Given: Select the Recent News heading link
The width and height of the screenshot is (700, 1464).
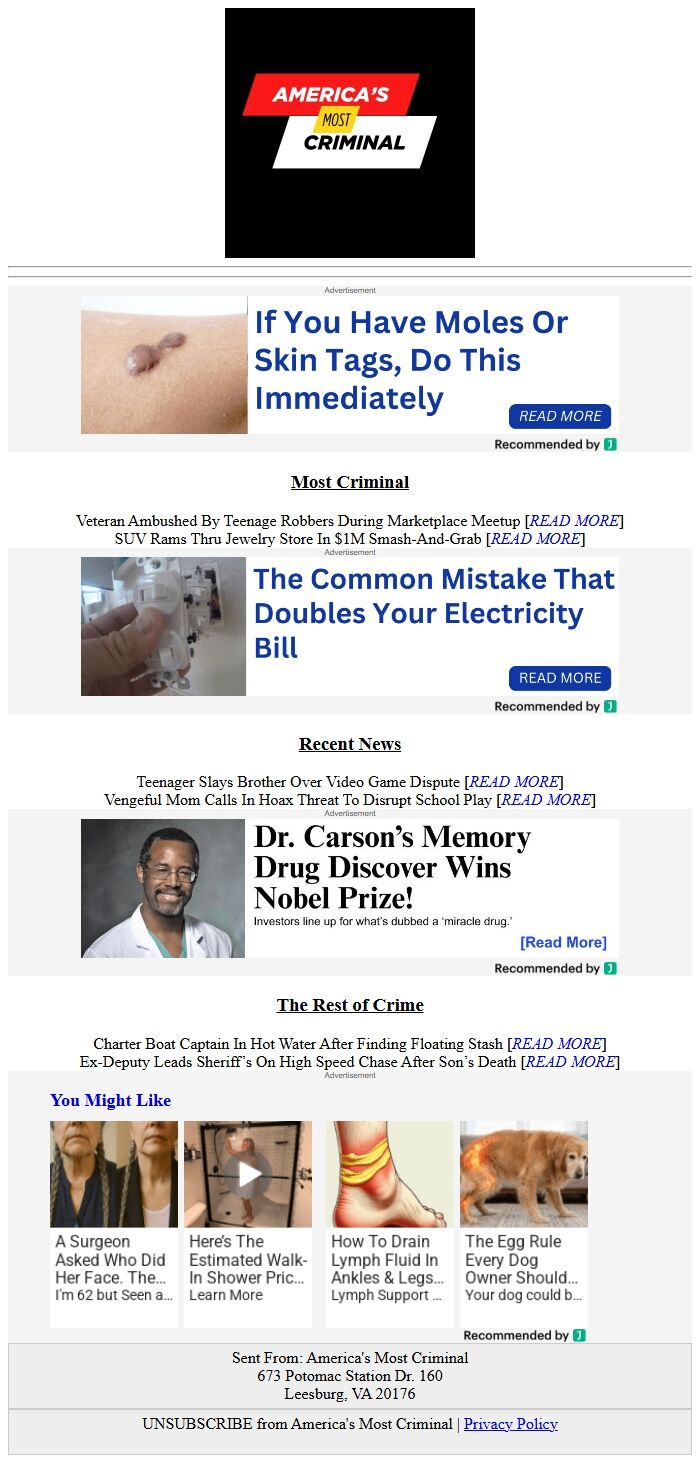Looking at the screenshot, I should (x=350, y=744).
